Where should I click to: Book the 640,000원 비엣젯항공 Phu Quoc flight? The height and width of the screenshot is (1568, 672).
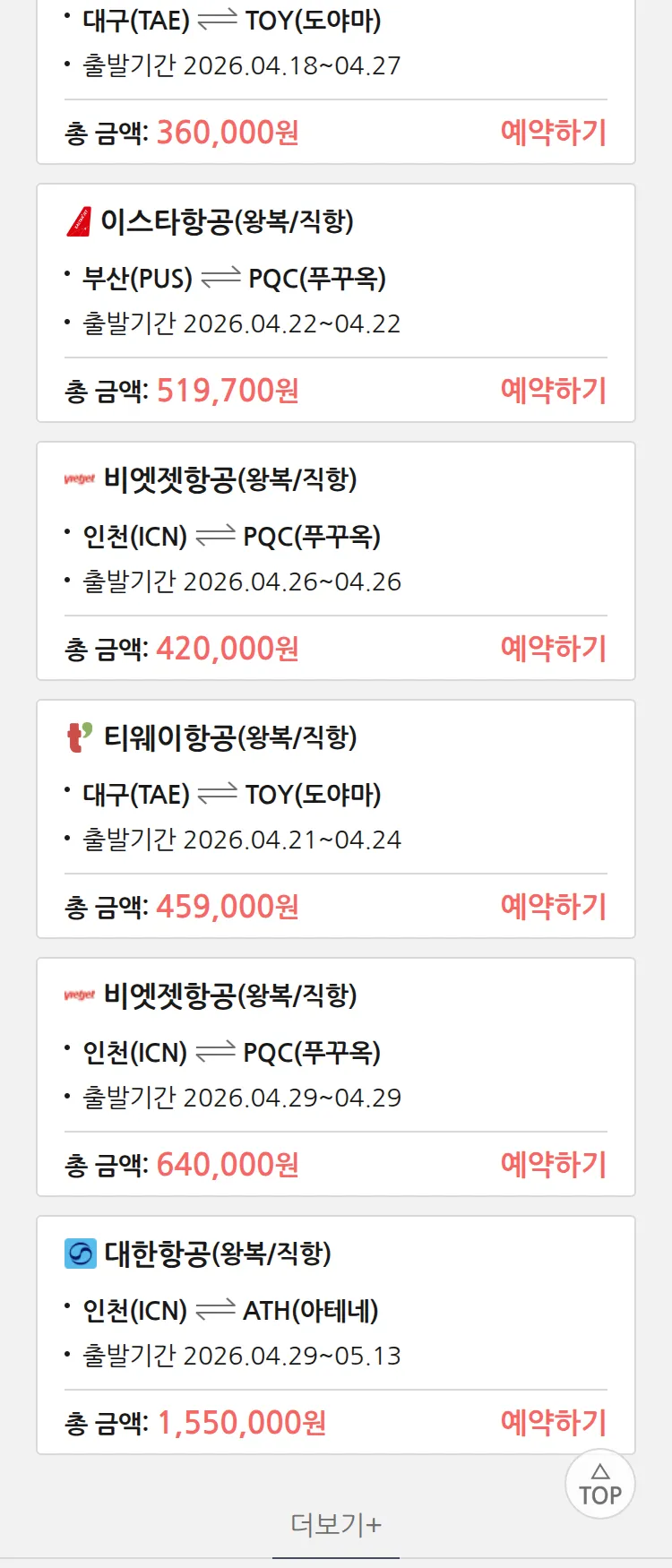point(553,1165)
